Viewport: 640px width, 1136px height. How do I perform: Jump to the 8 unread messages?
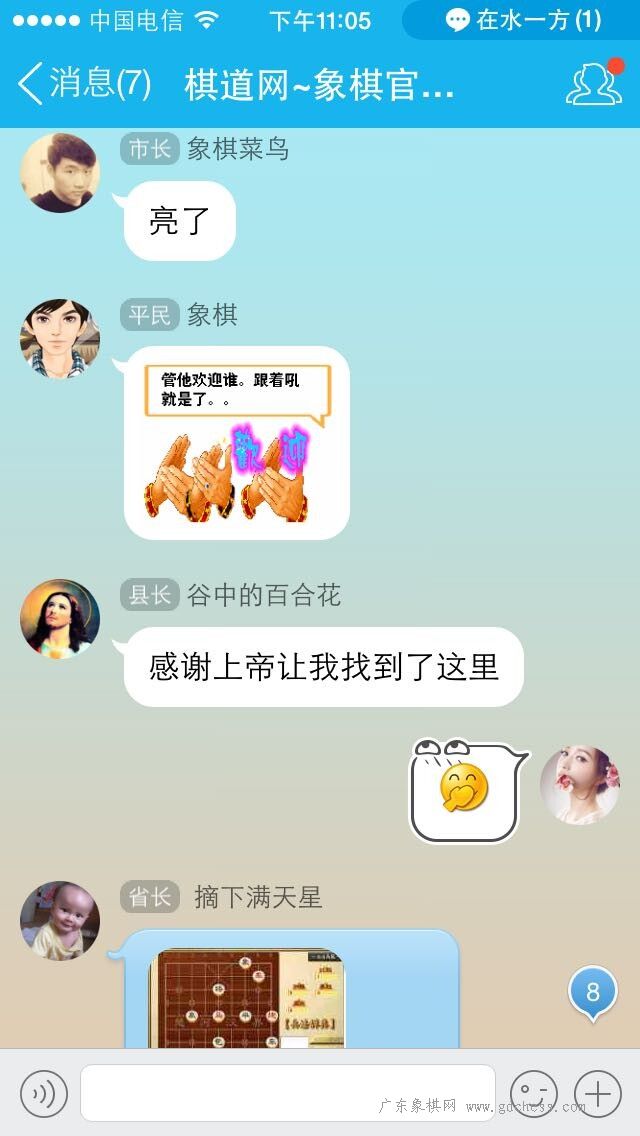pyautogui.click(x=593, y=993)
